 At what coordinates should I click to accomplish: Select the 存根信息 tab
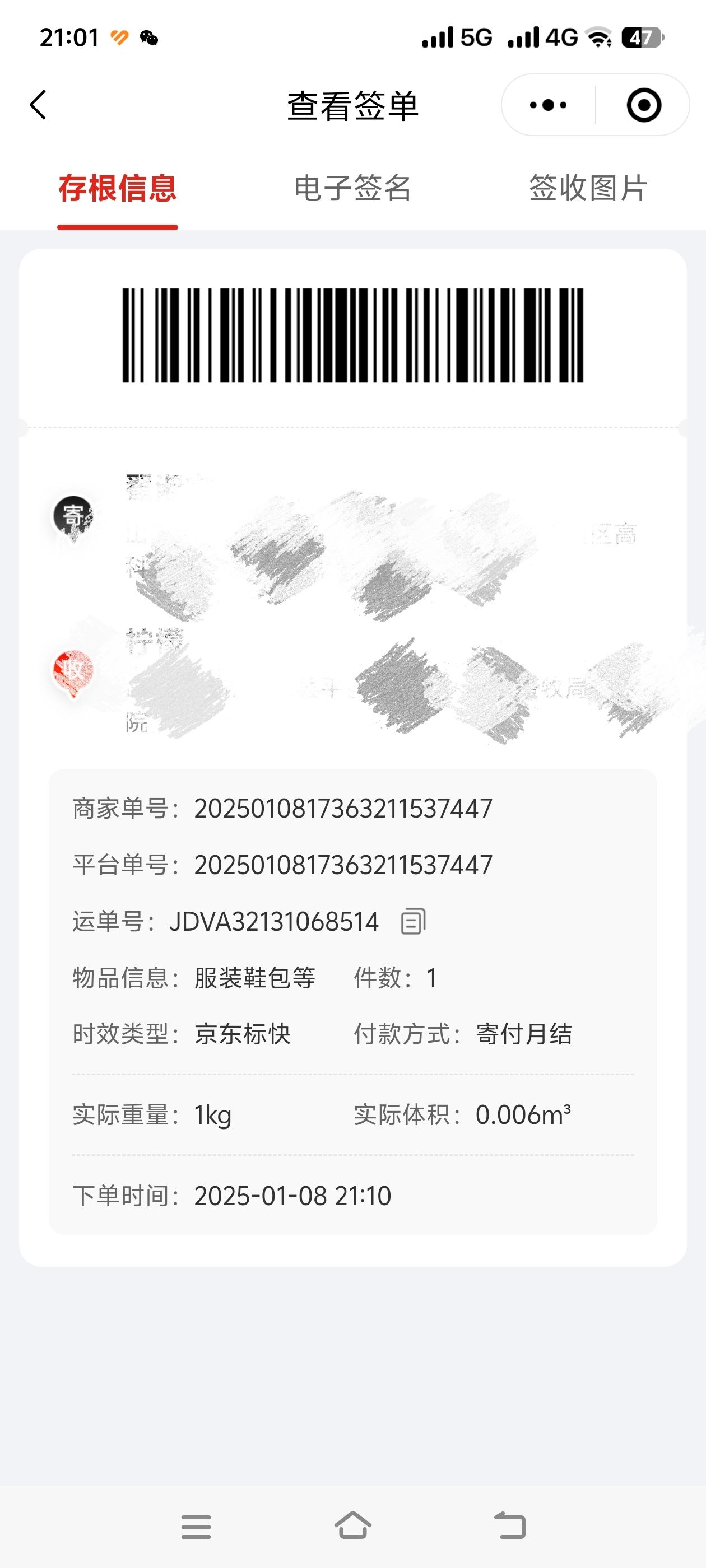coord(118,188)
